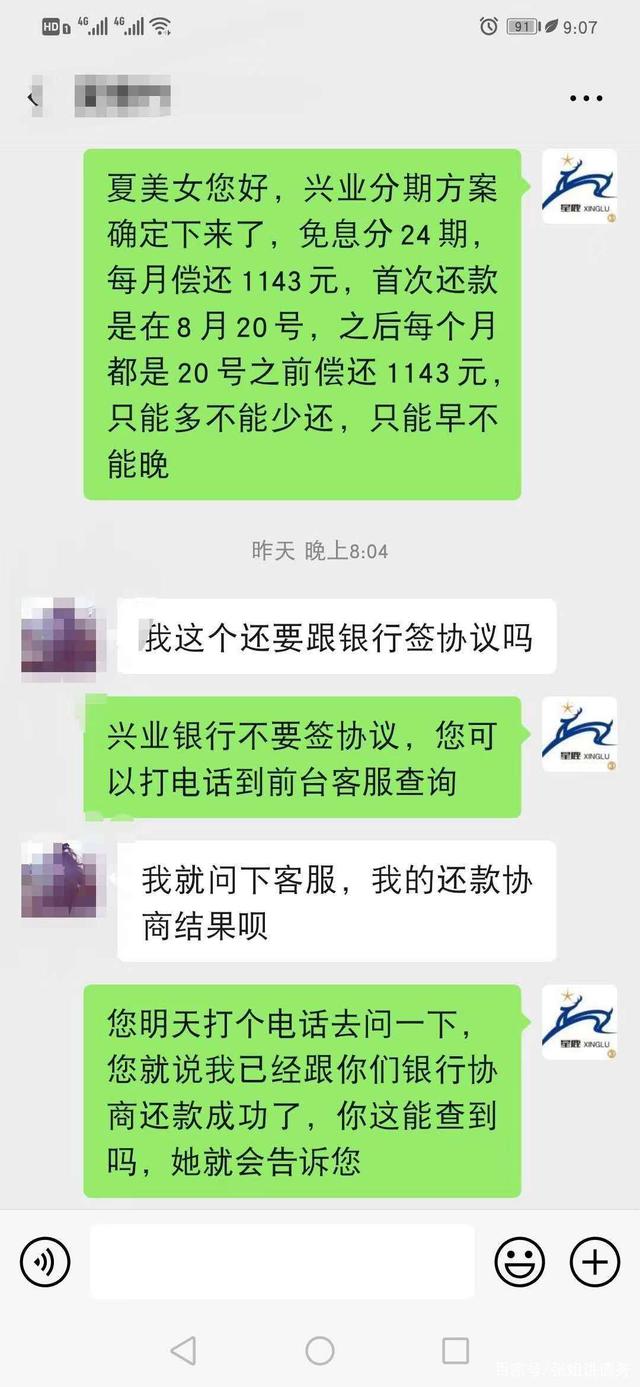
Task: Open the Xinglu avatar beside the top message
Action: pyautogui.click(x=579, y=187)
